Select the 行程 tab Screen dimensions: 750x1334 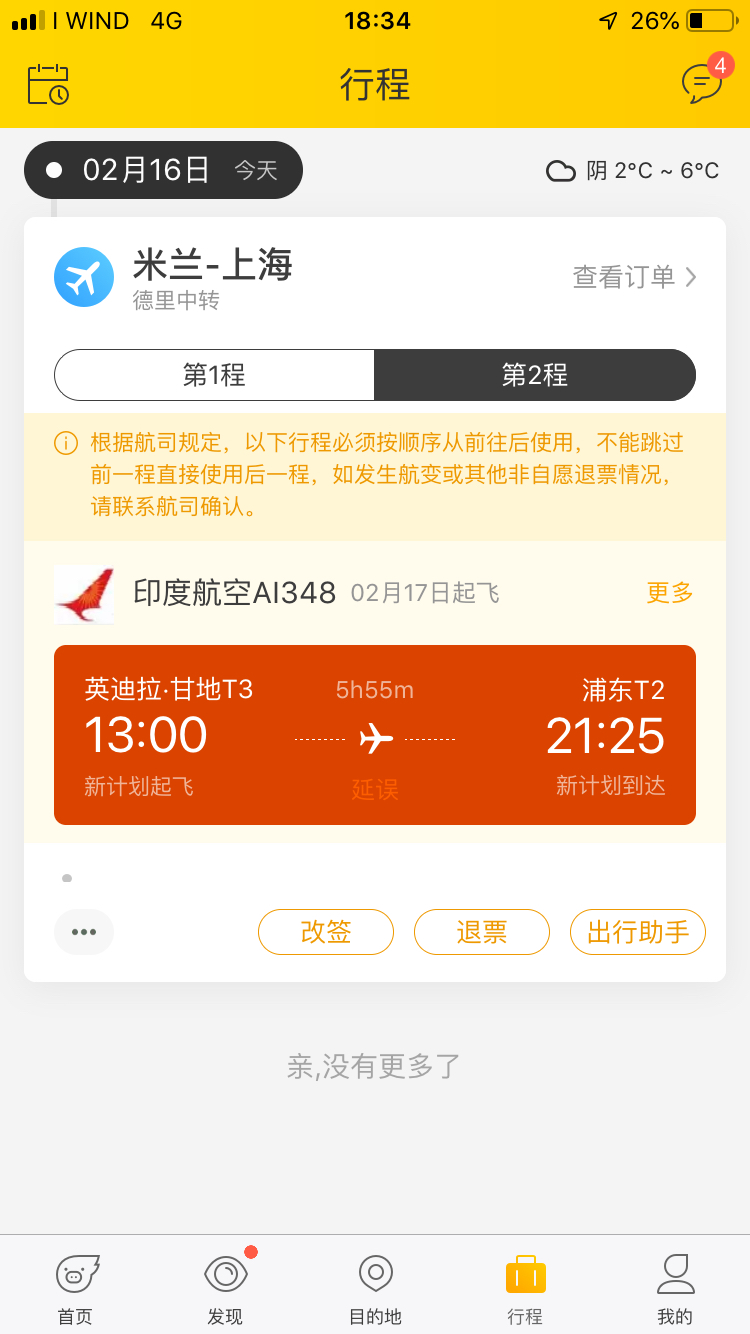click(525, 1289)
